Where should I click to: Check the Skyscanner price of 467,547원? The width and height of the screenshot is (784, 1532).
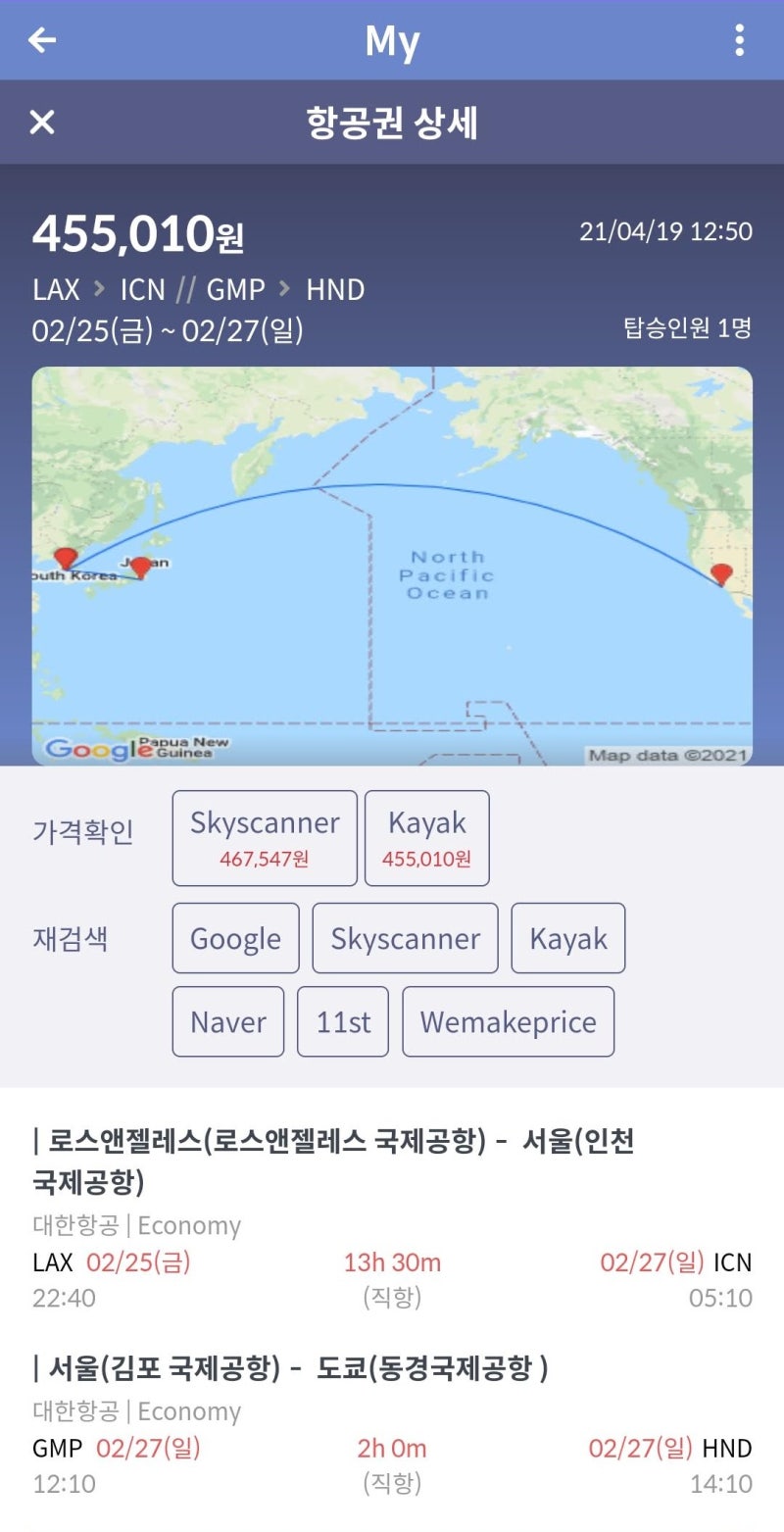pos(265,838)
